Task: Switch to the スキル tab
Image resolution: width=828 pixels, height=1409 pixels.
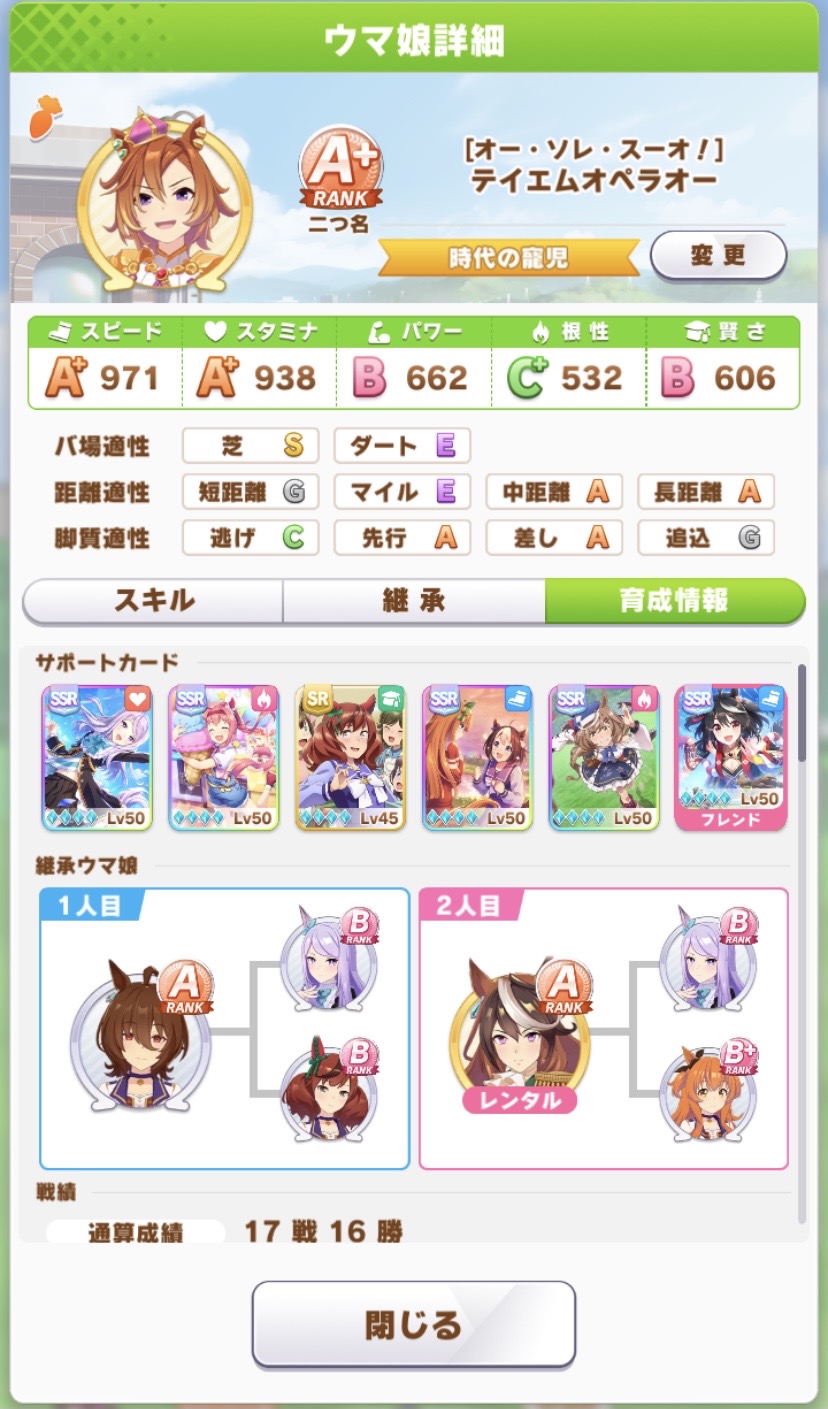Action: click(153, 600)
